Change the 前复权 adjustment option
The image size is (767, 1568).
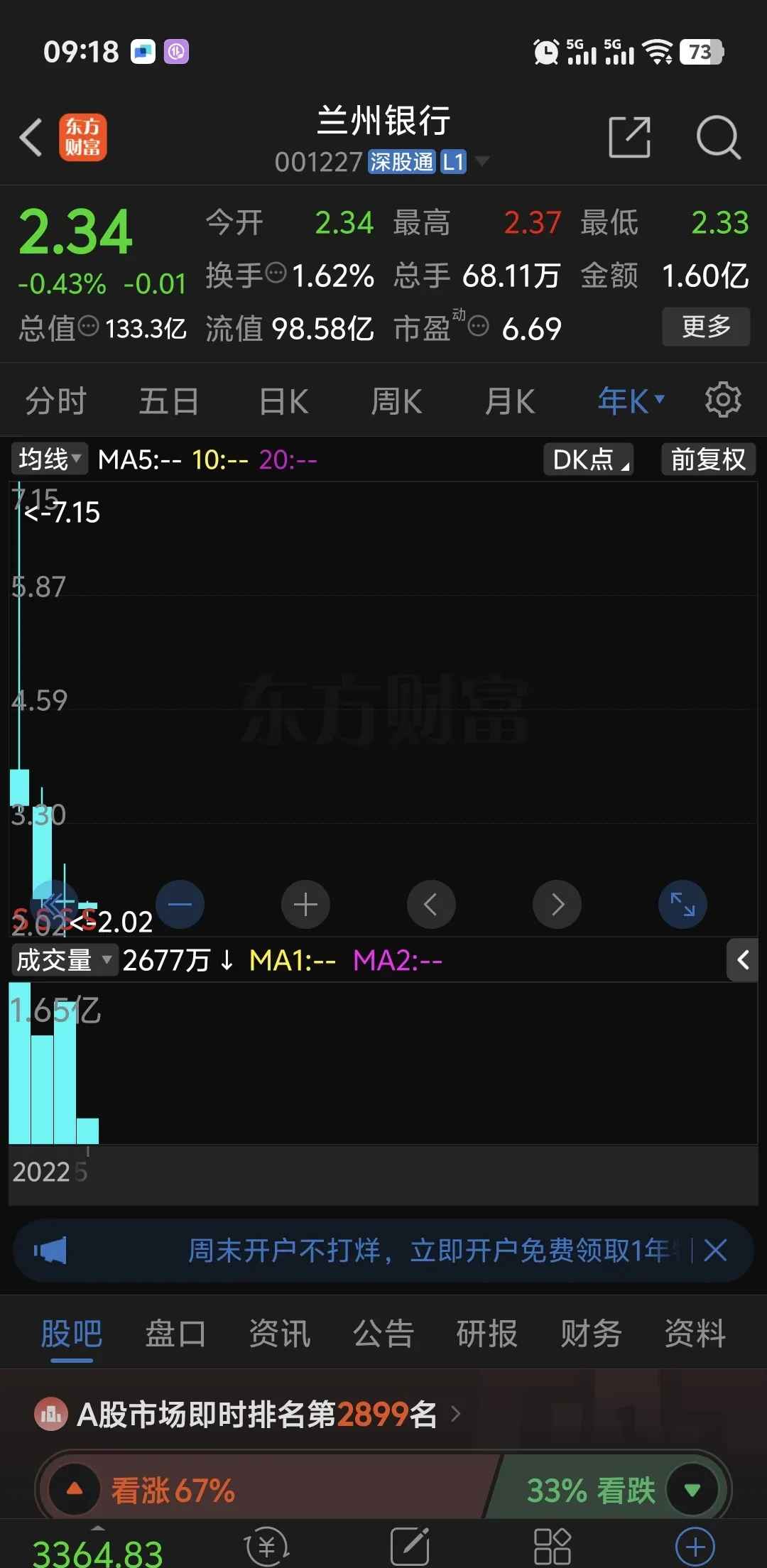707,459
